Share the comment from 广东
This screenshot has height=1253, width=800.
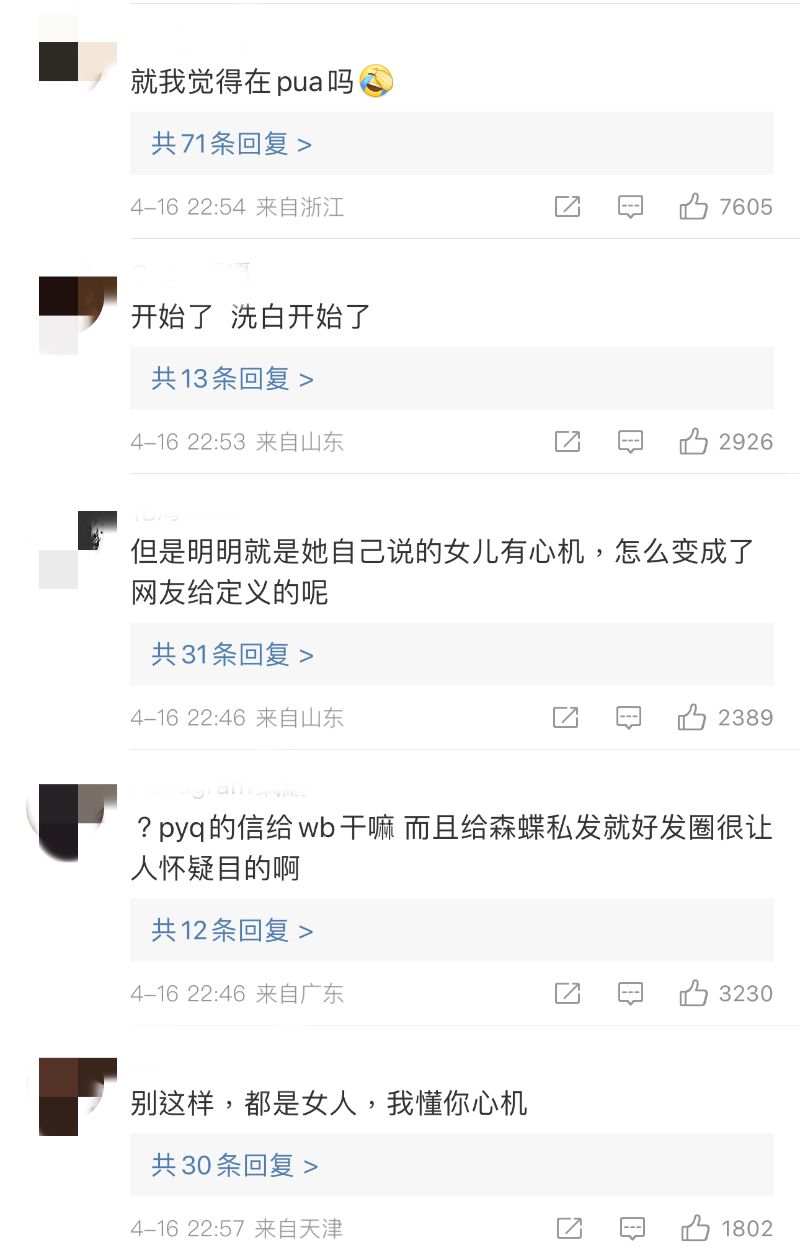click(567, 993)
